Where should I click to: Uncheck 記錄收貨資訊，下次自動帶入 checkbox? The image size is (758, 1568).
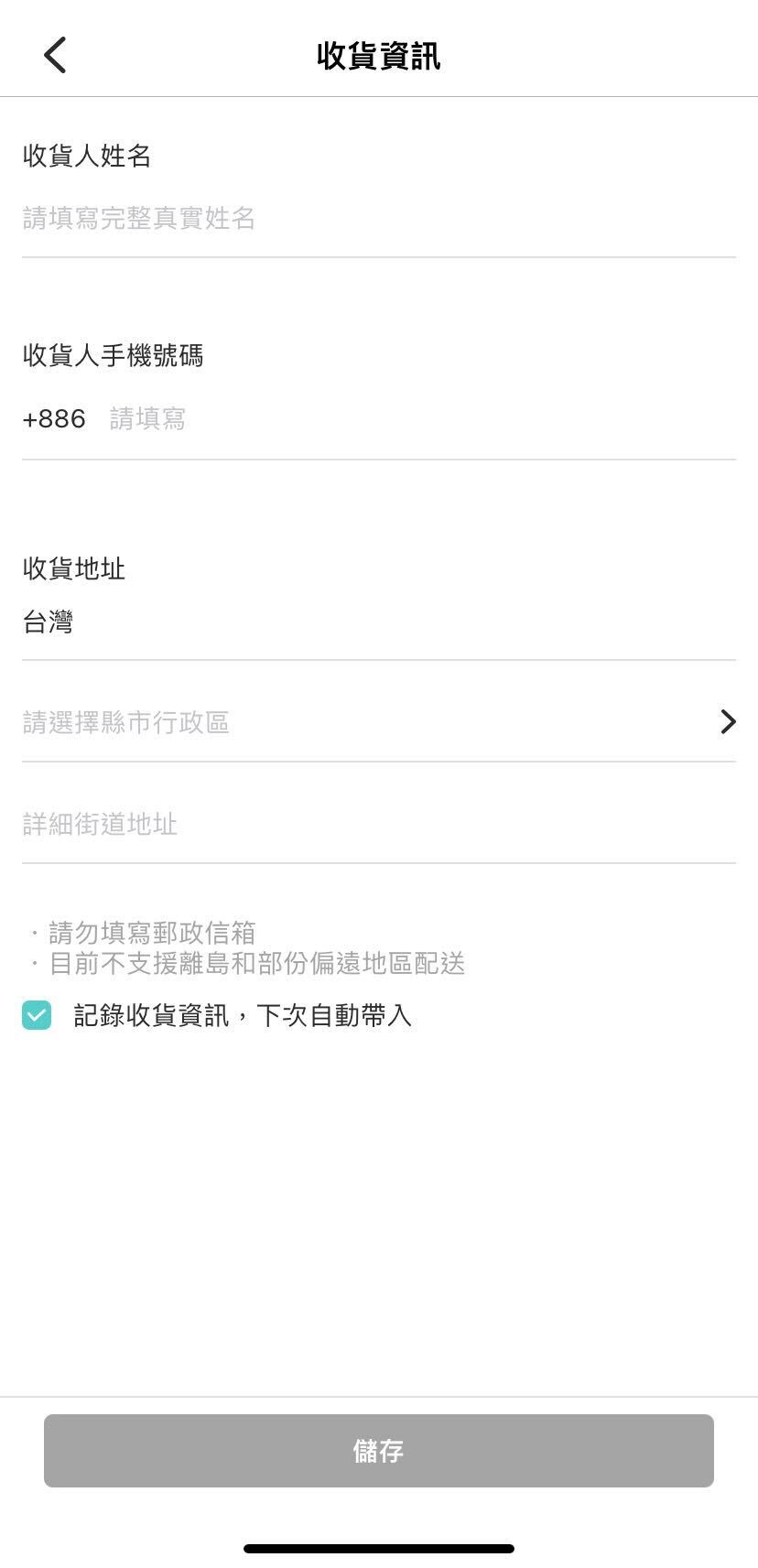(37, 1015)
